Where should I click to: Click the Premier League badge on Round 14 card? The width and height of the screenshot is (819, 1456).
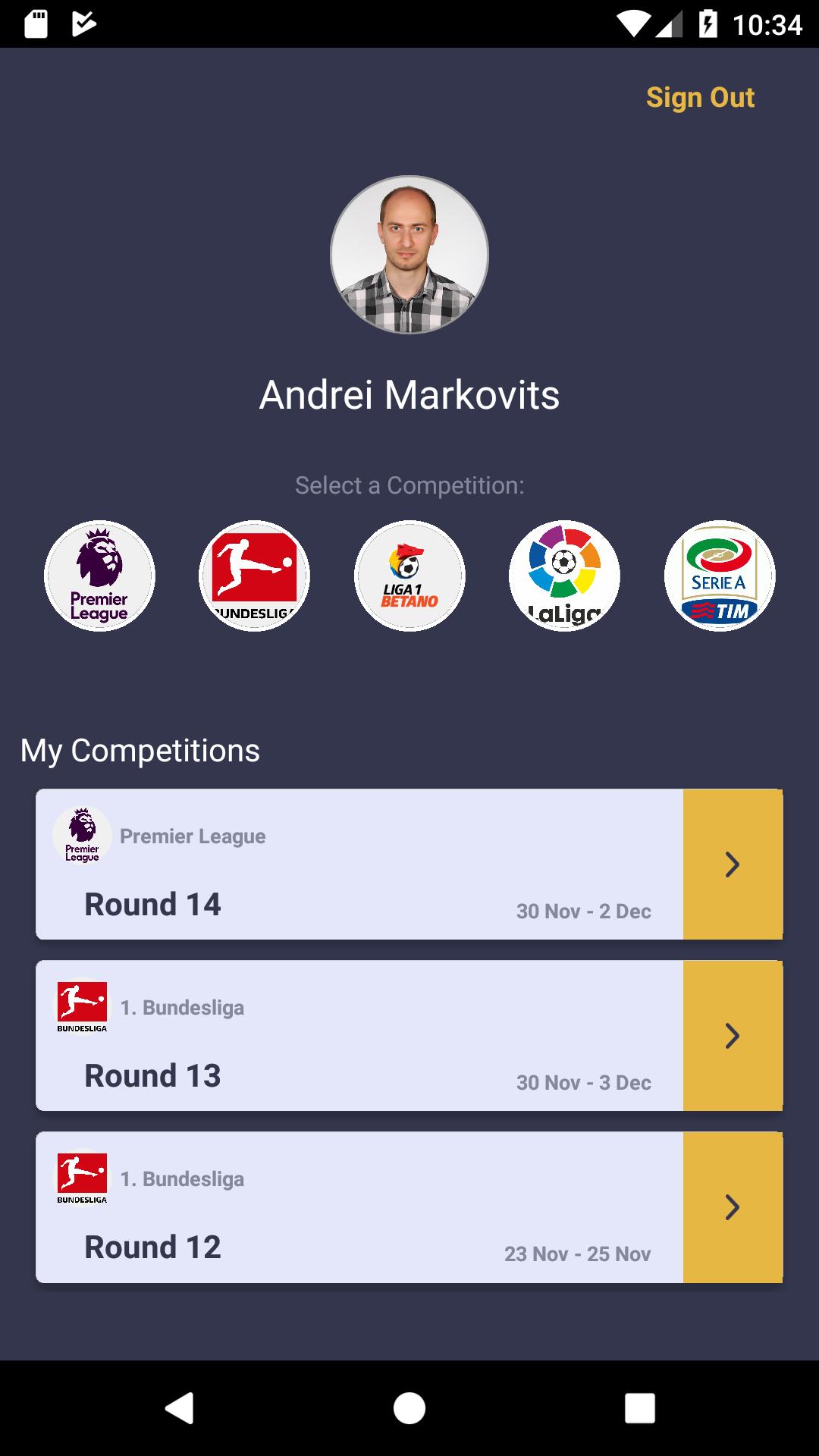click(x=82, y=836)
